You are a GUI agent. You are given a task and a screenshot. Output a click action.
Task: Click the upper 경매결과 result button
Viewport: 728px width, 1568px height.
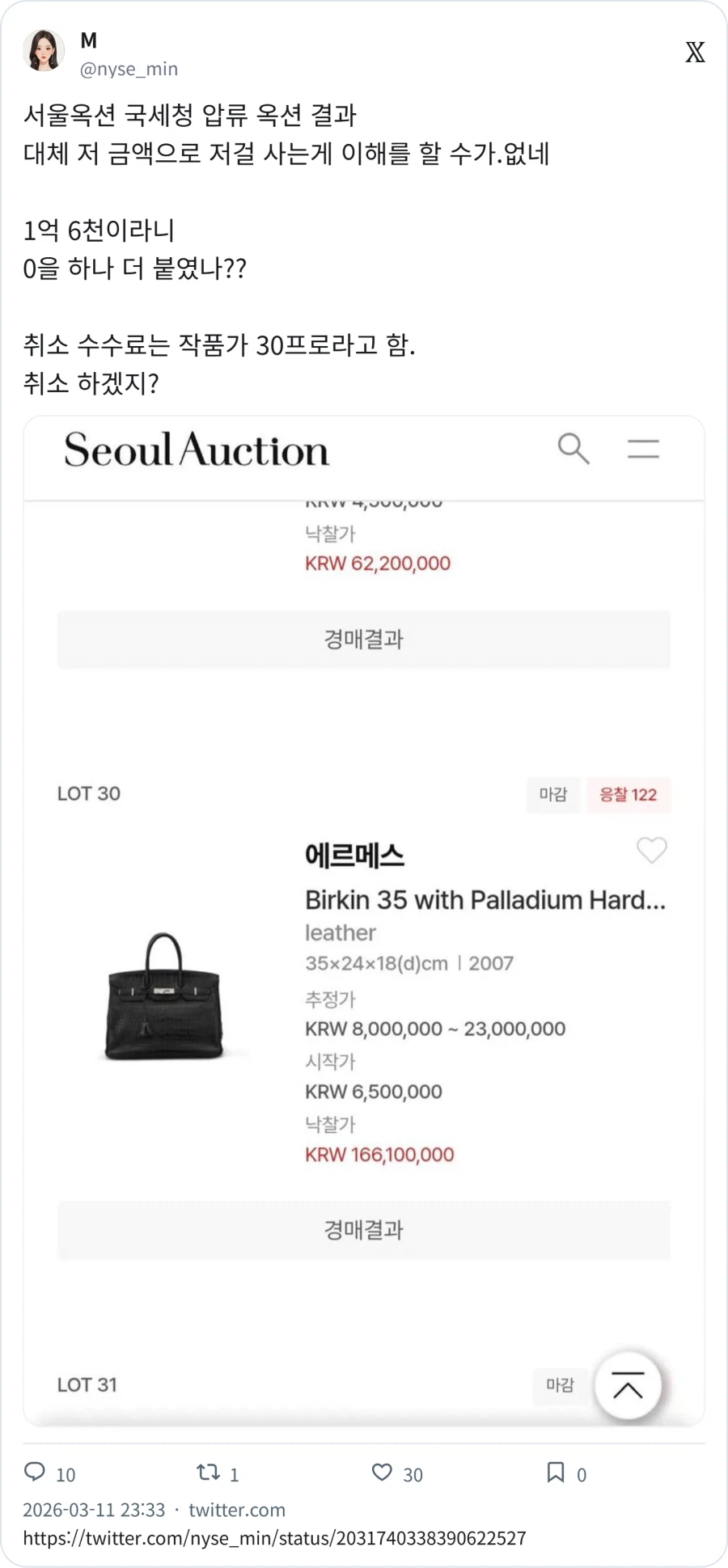(362, 640)
